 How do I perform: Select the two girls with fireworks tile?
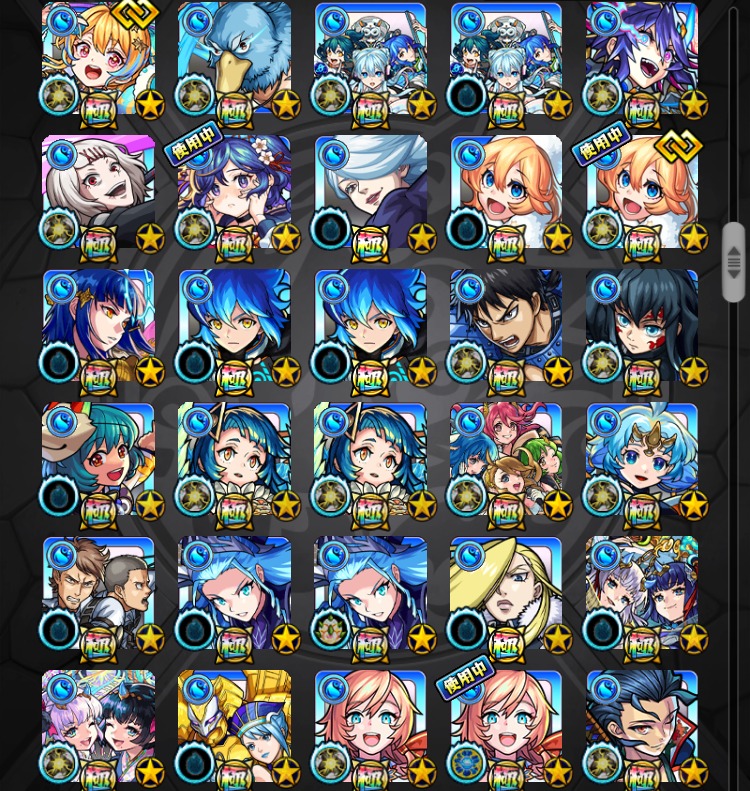[98, 726]
